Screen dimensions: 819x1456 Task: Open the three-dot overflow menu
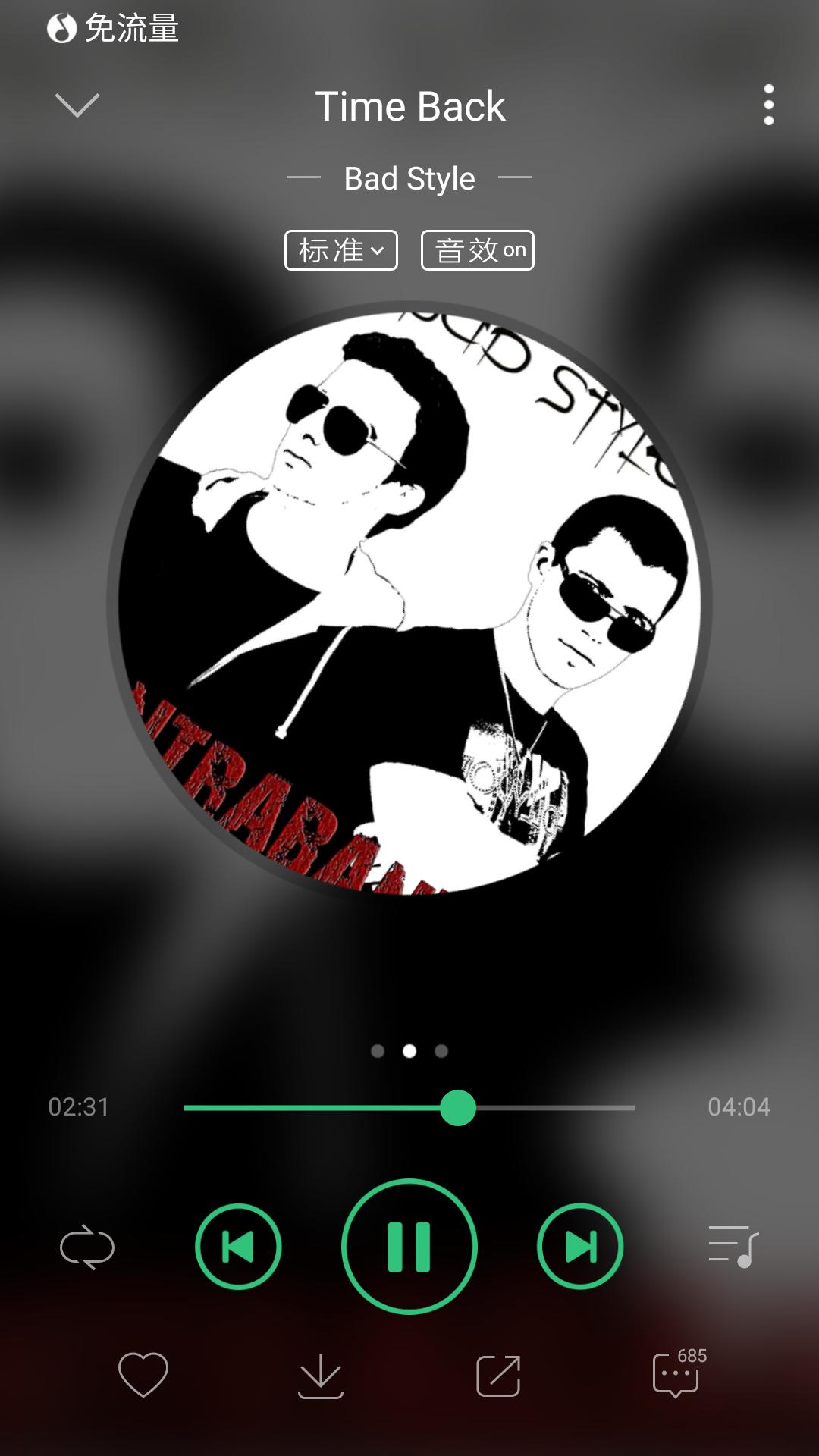(768, 105)
